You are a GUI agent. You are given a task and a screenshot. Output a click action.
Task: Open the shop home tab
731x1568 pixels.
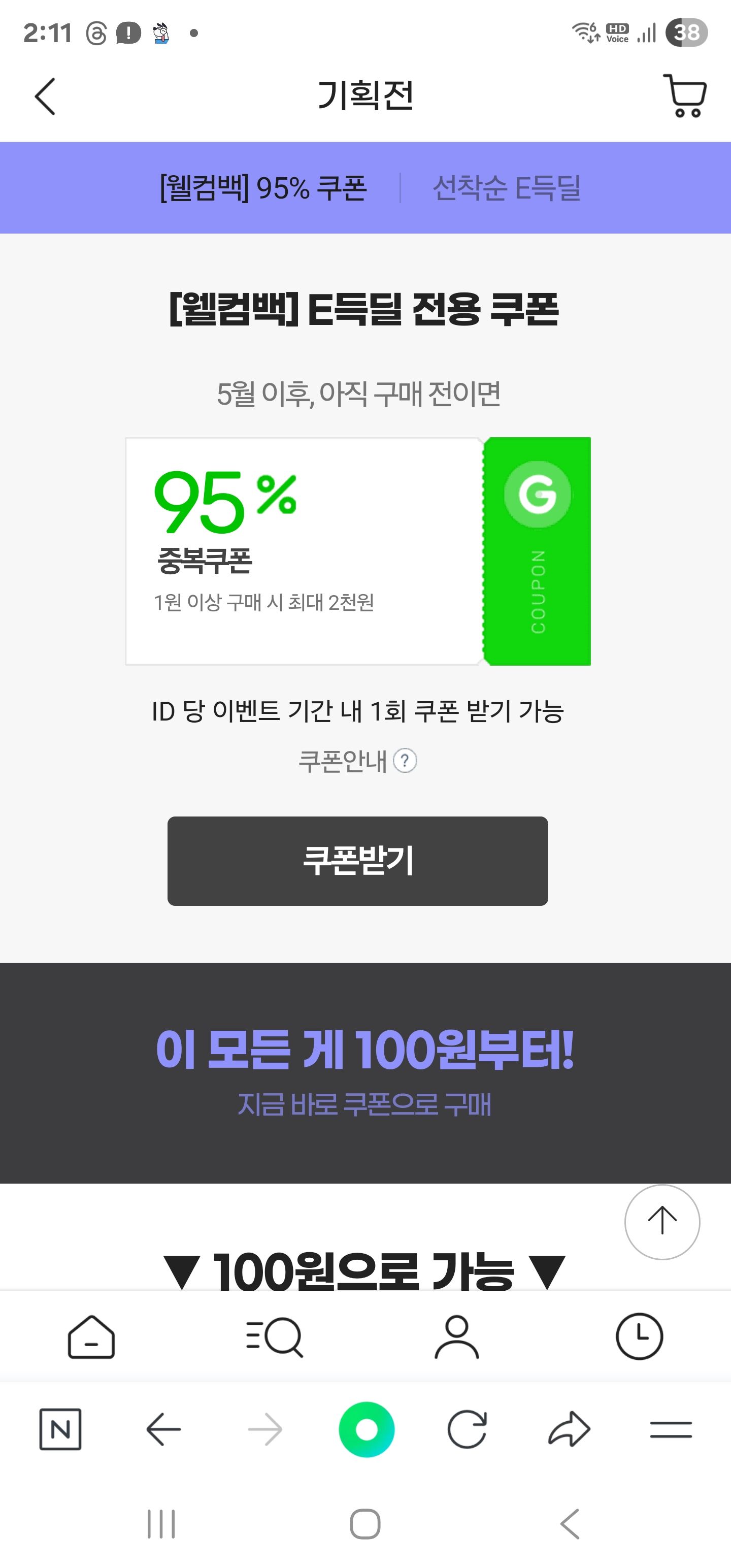pos(91,1336)
